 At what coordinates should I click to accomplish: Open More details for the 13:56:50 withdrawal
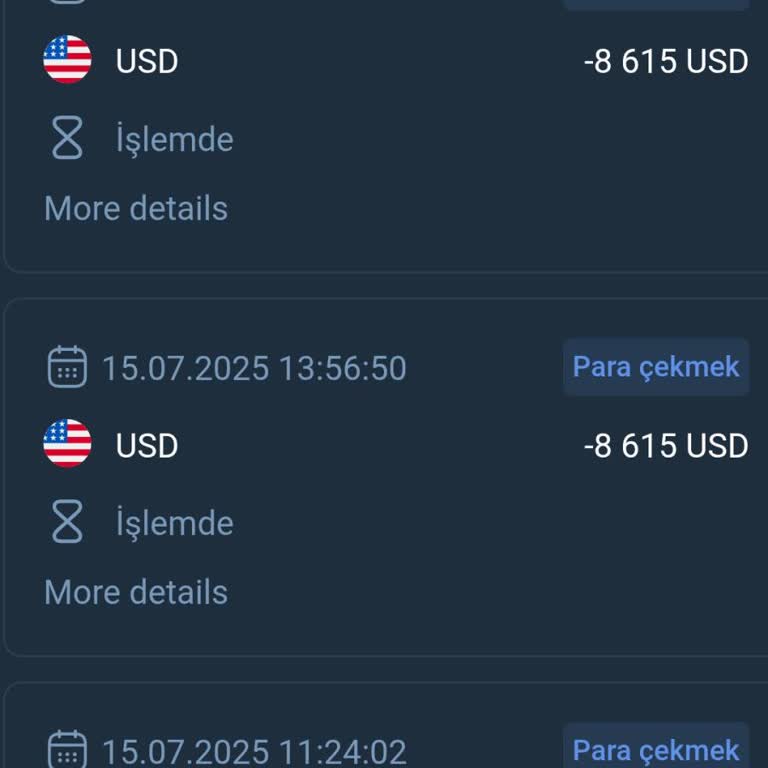[x=136, y=592]
